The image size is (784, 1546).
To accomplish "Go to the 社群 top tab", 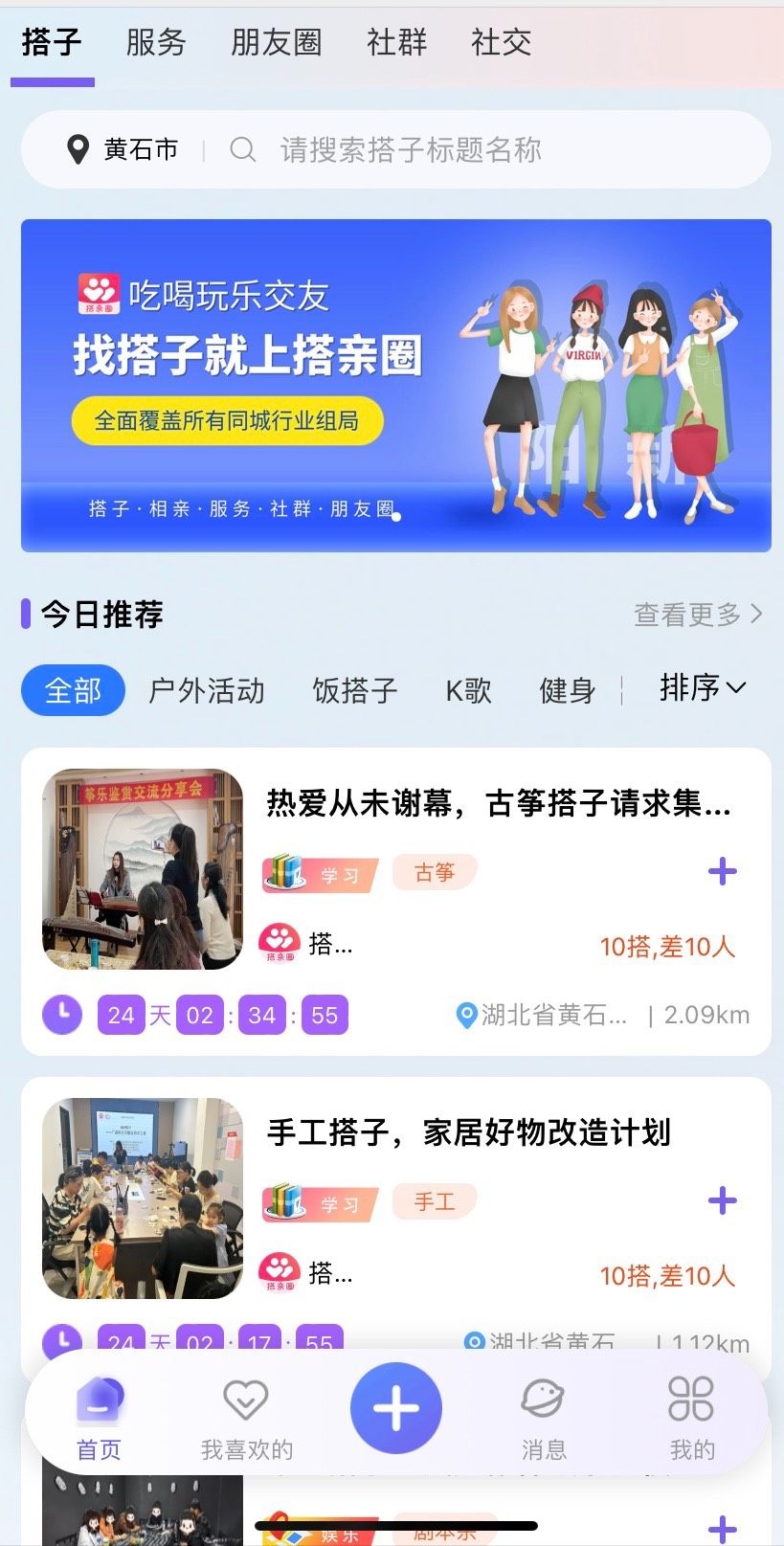I will pos(396,43).
